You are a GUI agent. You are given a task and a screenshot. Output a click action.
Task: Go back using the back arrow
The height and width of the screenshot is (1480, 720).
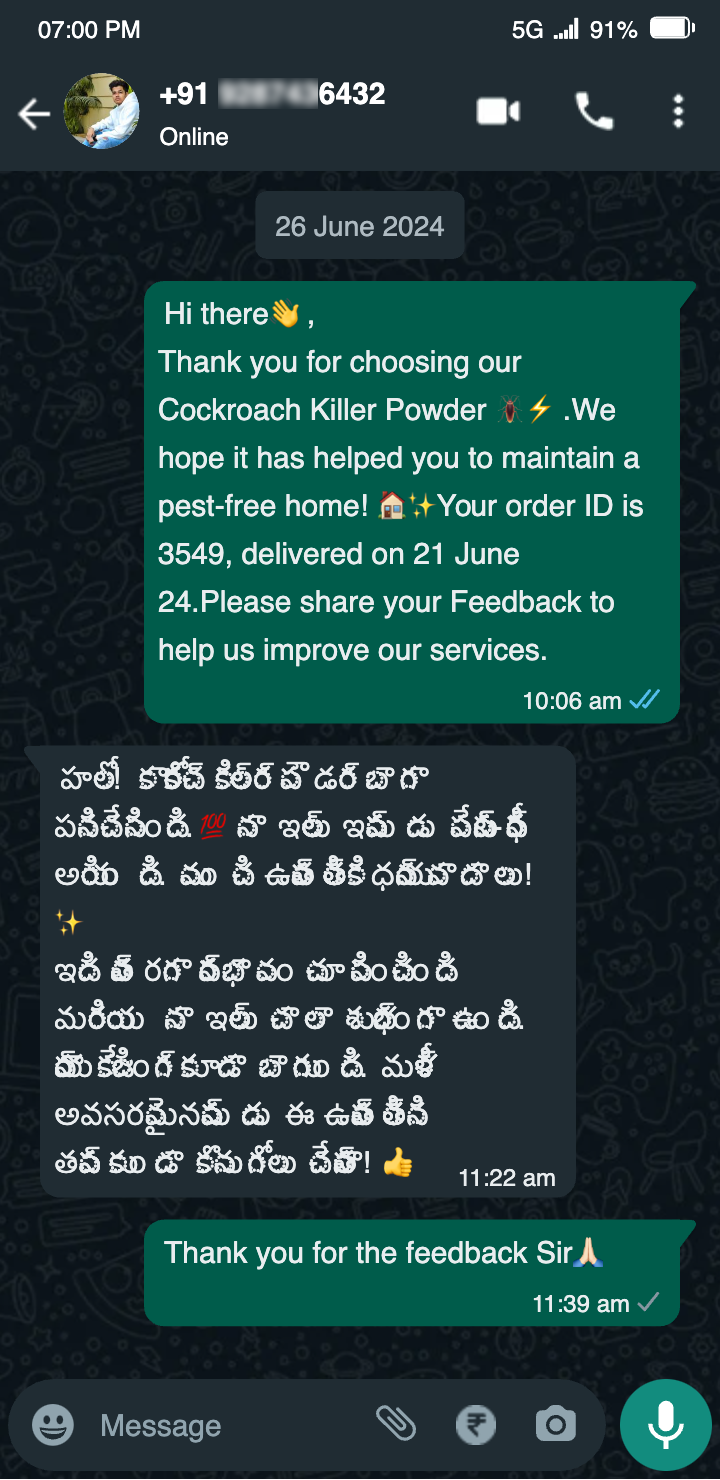coord(33,112)
